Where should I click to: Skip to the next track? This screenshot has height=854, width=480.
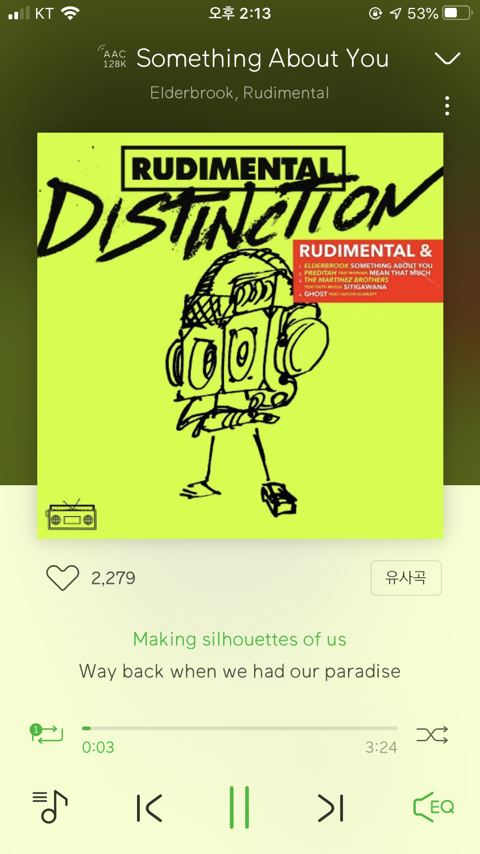point(330,808)
